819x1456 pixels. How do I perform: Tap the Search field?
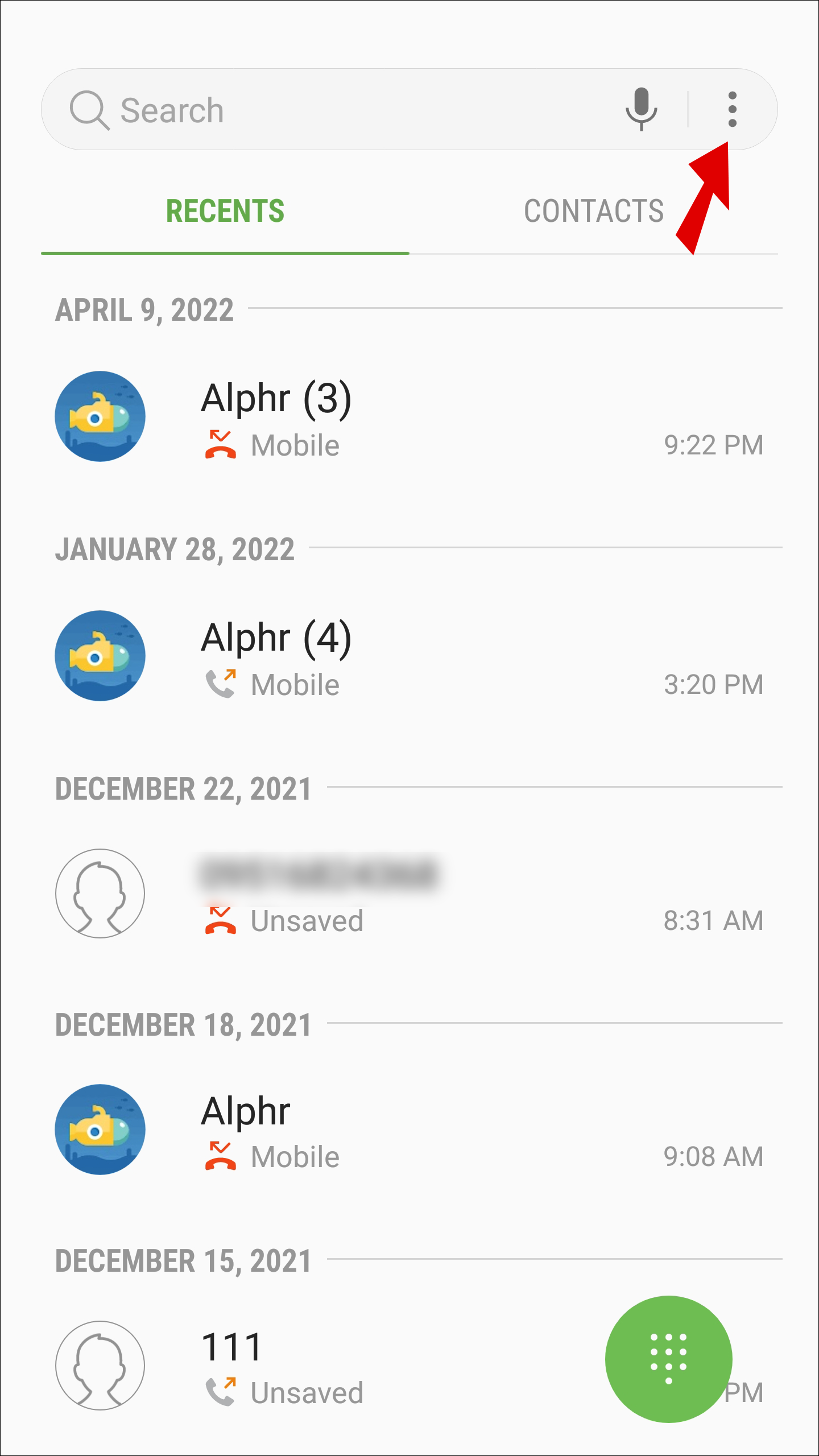(341, 110)
